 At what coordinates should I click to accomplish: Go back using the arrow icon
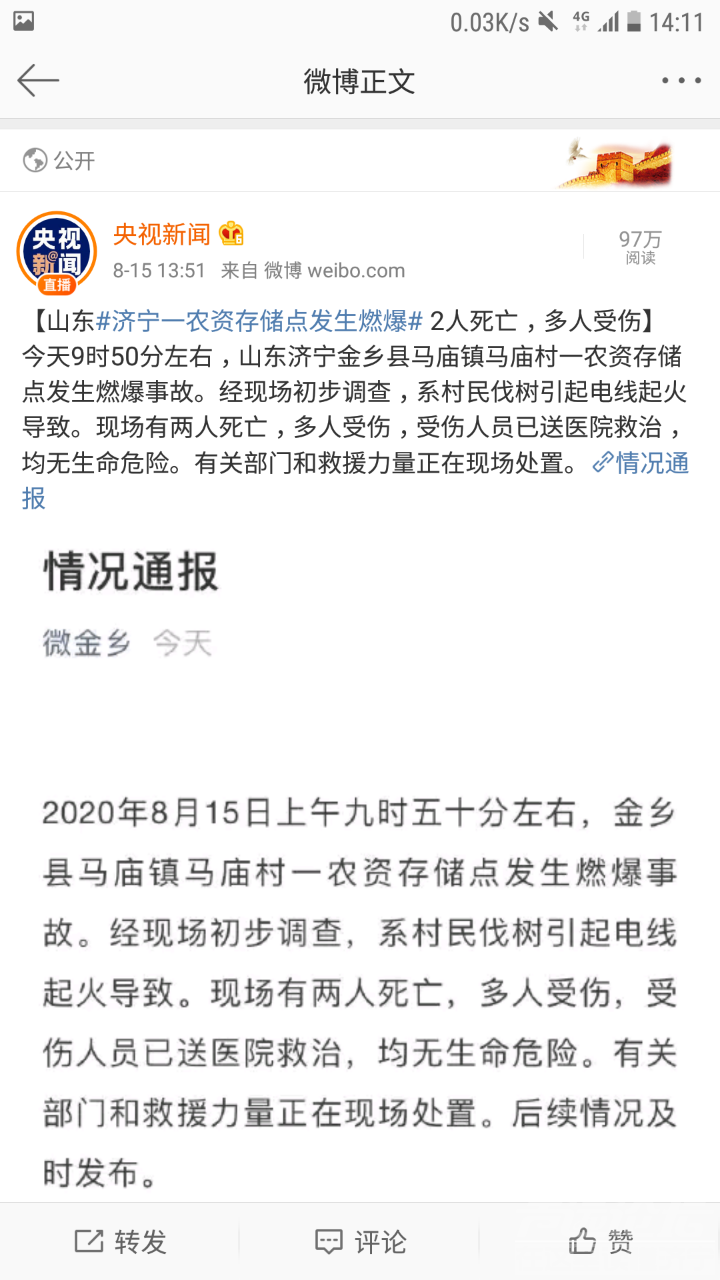tap(39, 81)
